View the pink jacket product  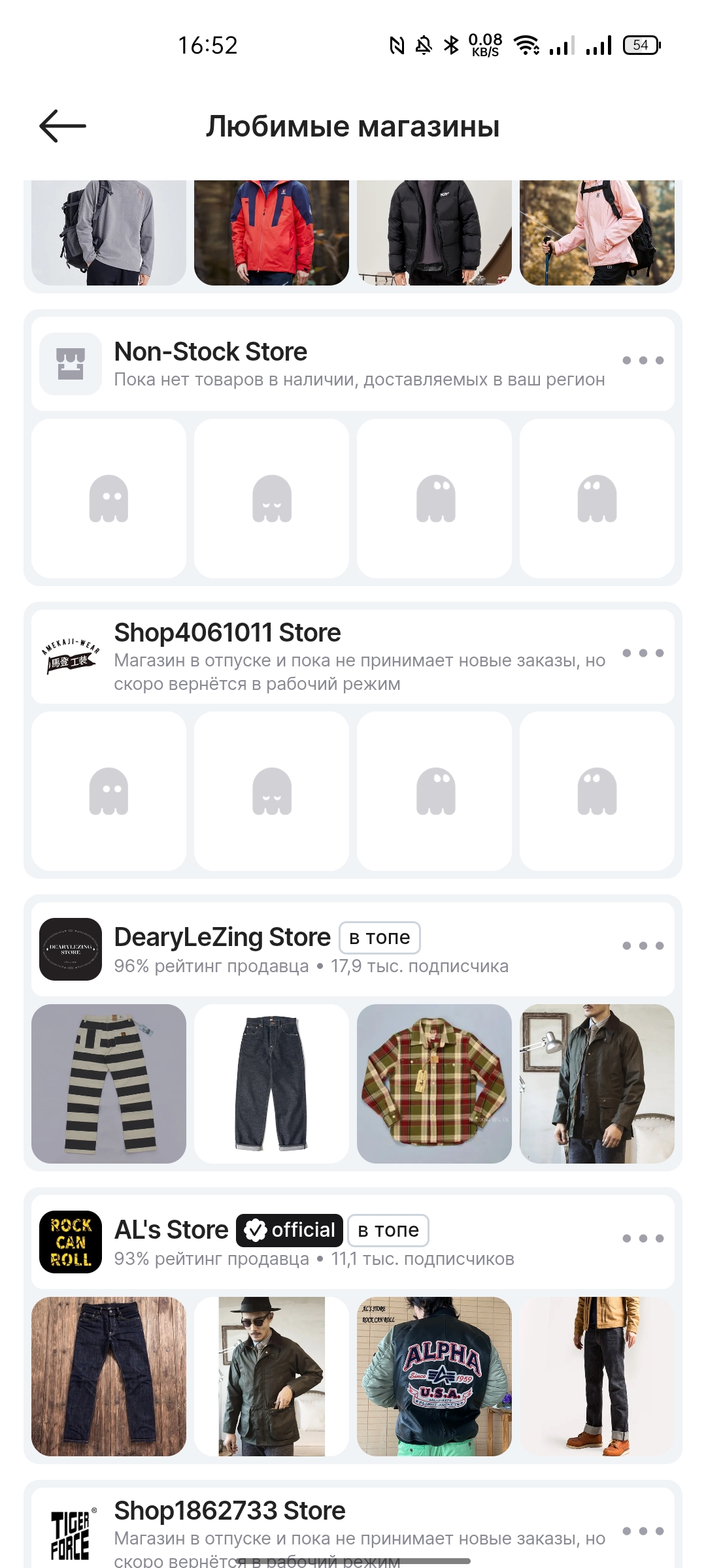(x=597, y=233)
